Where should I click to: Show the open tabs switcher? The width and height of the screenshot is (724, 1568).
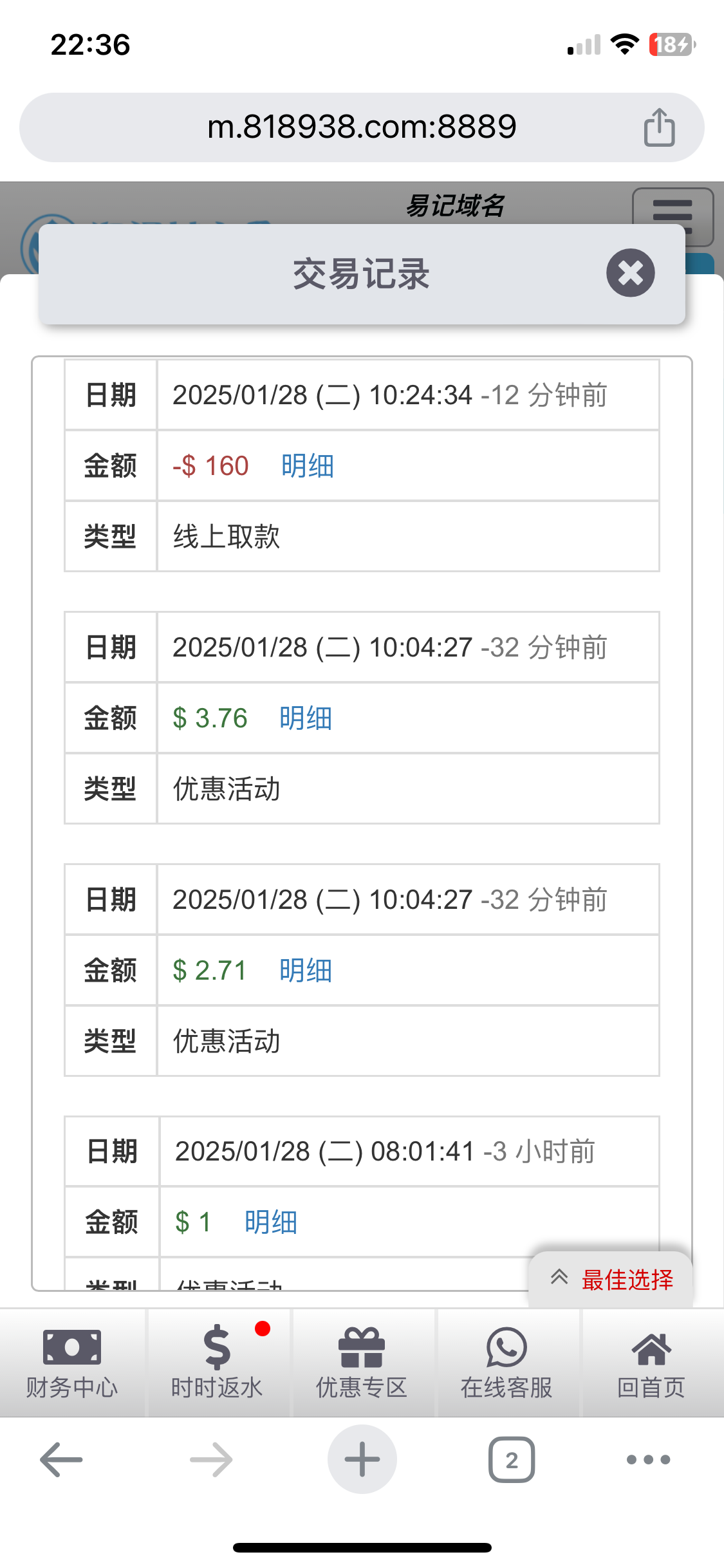(x=512, y=1460)
